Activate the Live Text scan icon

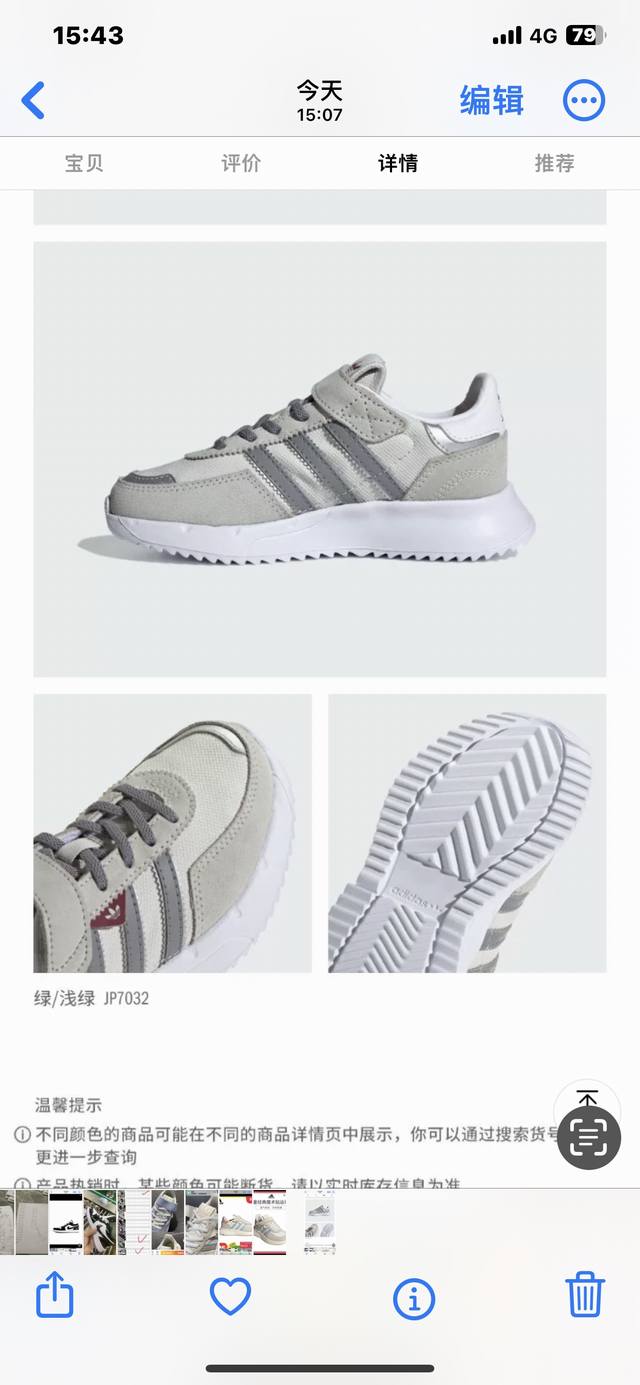[x=588, y=1137]
